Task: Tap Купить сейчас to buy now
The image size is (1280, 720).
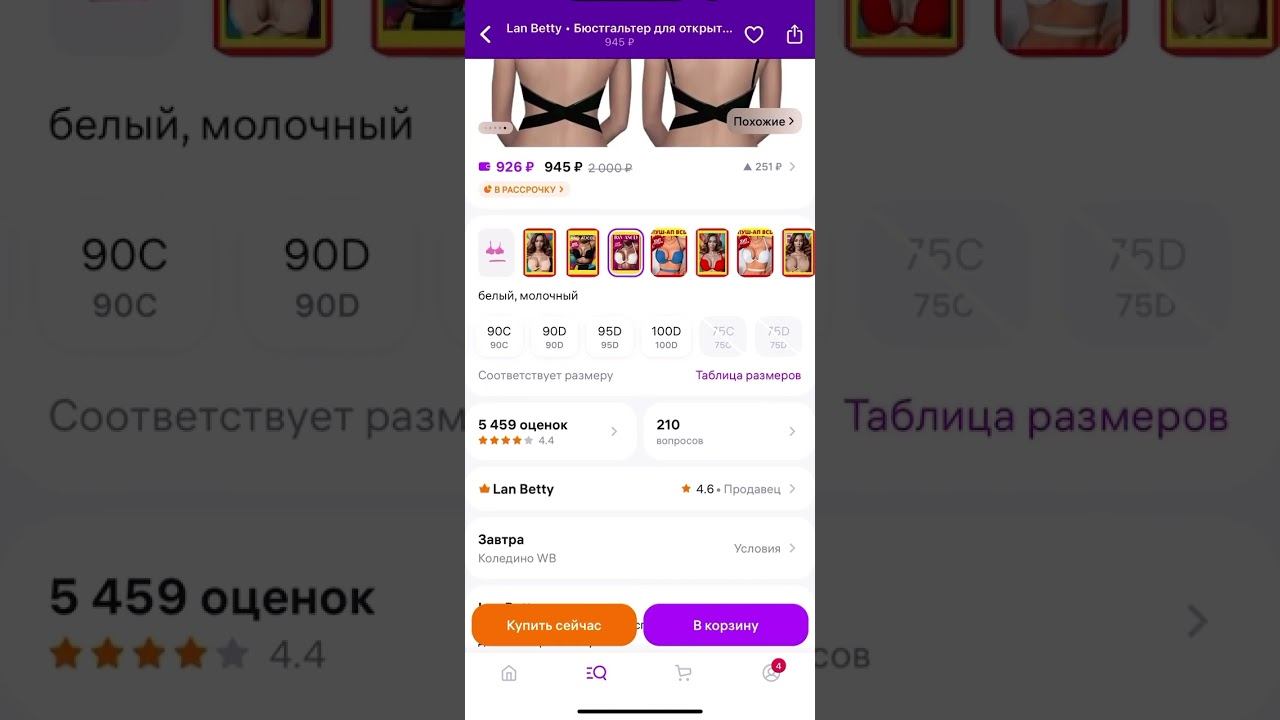Action: pyautogui.click(x=553, y=625)
